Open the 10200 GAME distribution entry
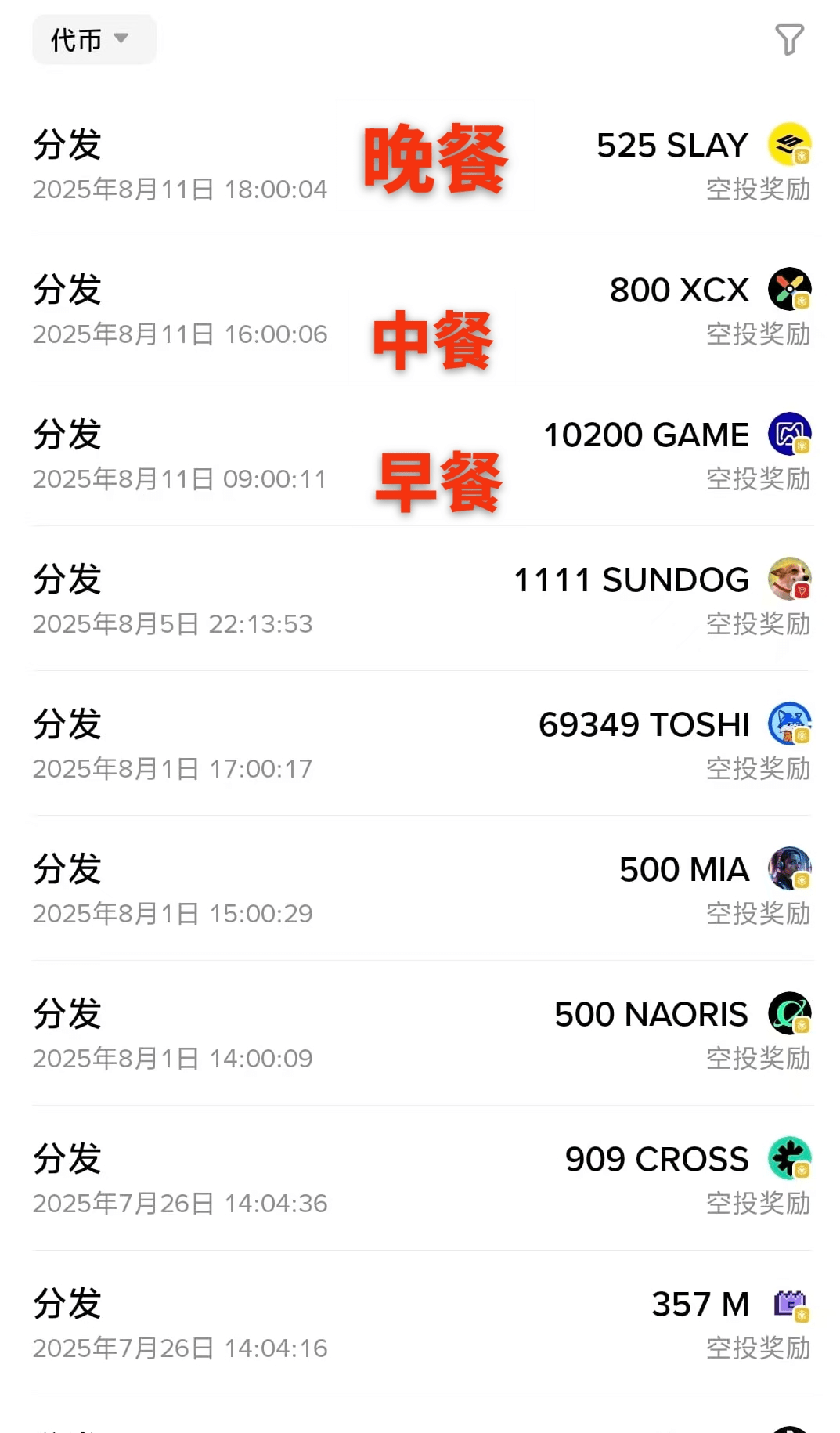This screenshot has height=1433, width=840. point(423,455)
